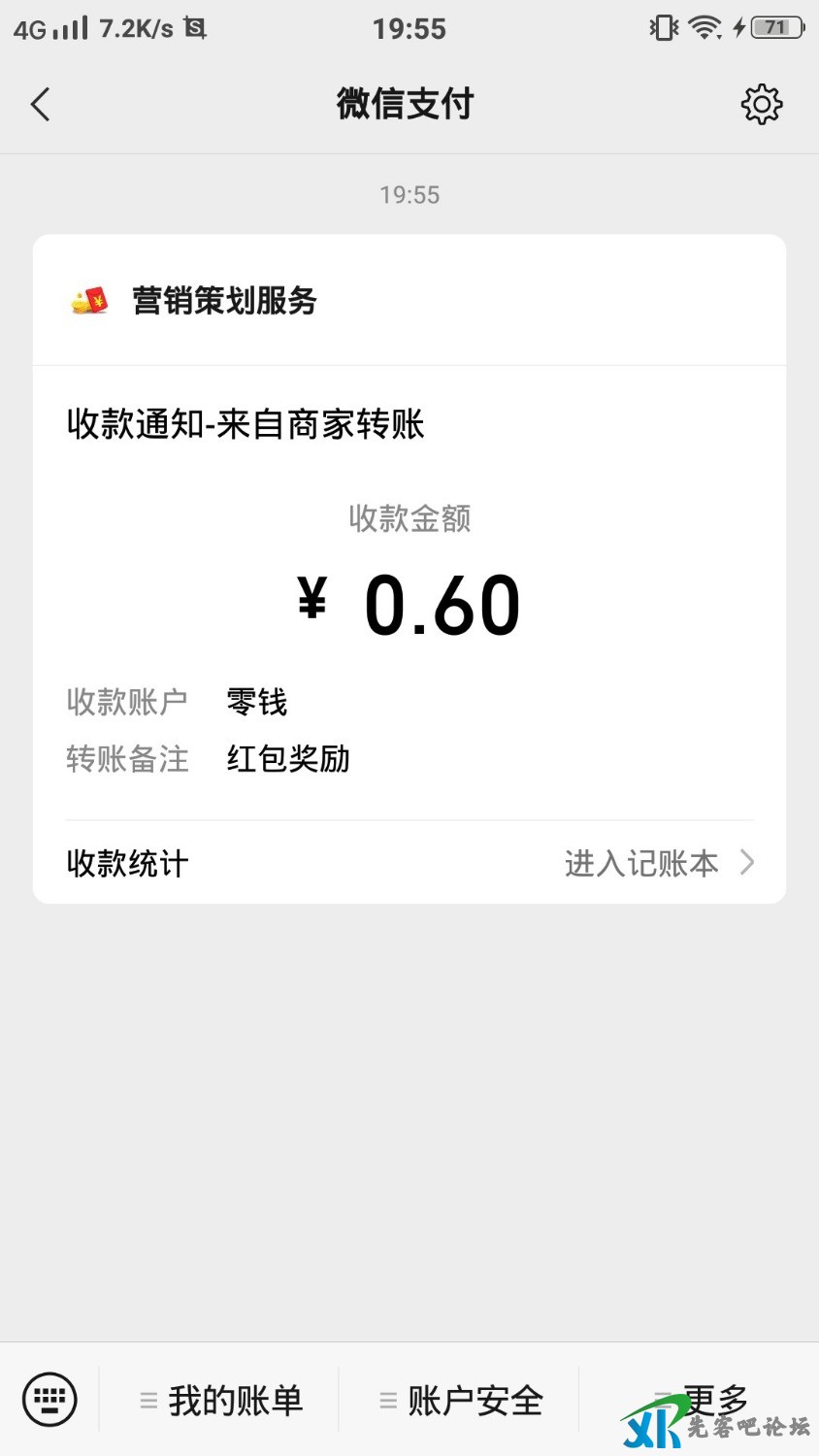Viewport: 819px width, 1456px height.
Task: Open 我的账单 menu
Action: click(221, 1401)
